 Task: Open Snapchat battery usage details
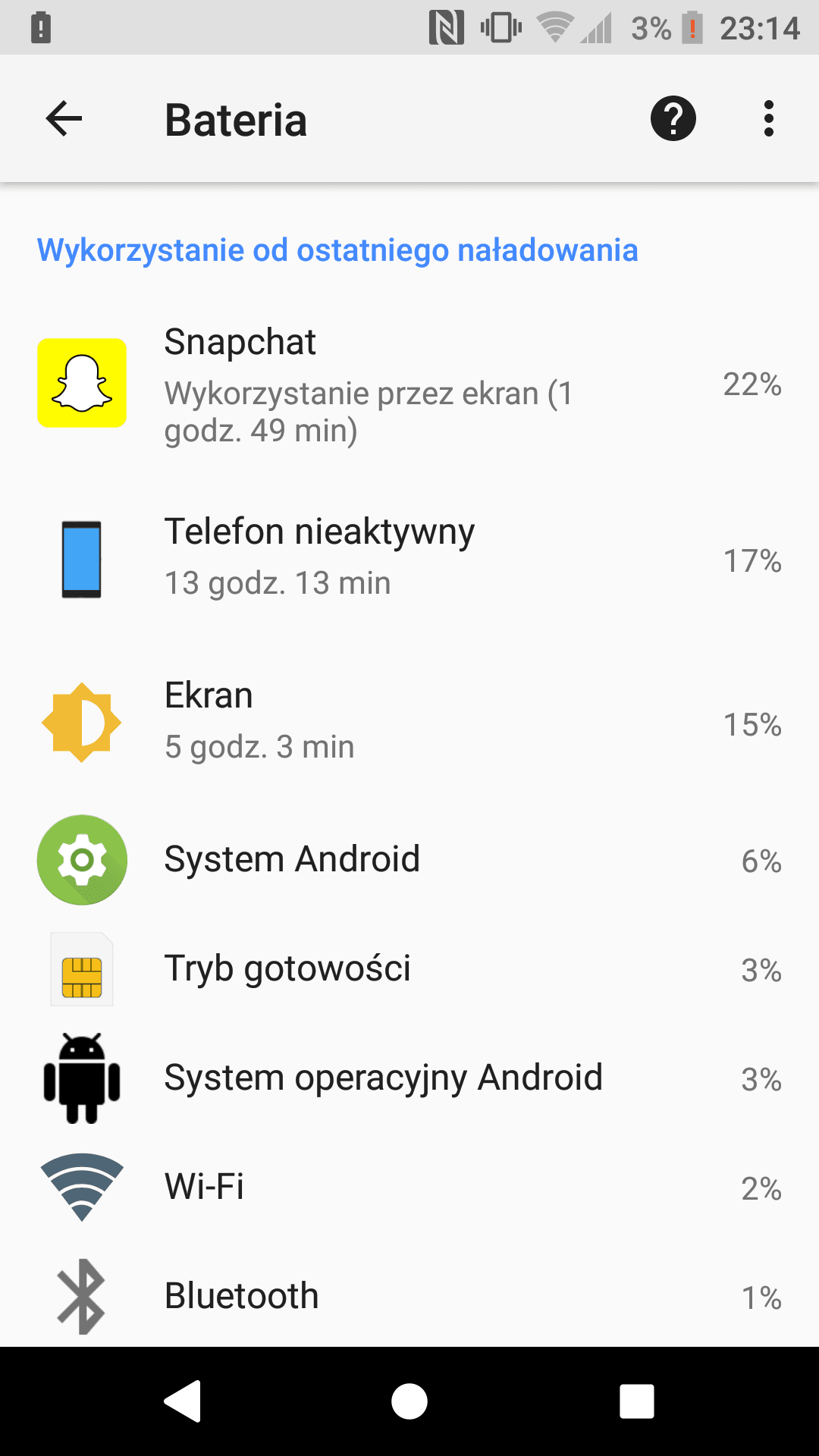pos(409,384)
